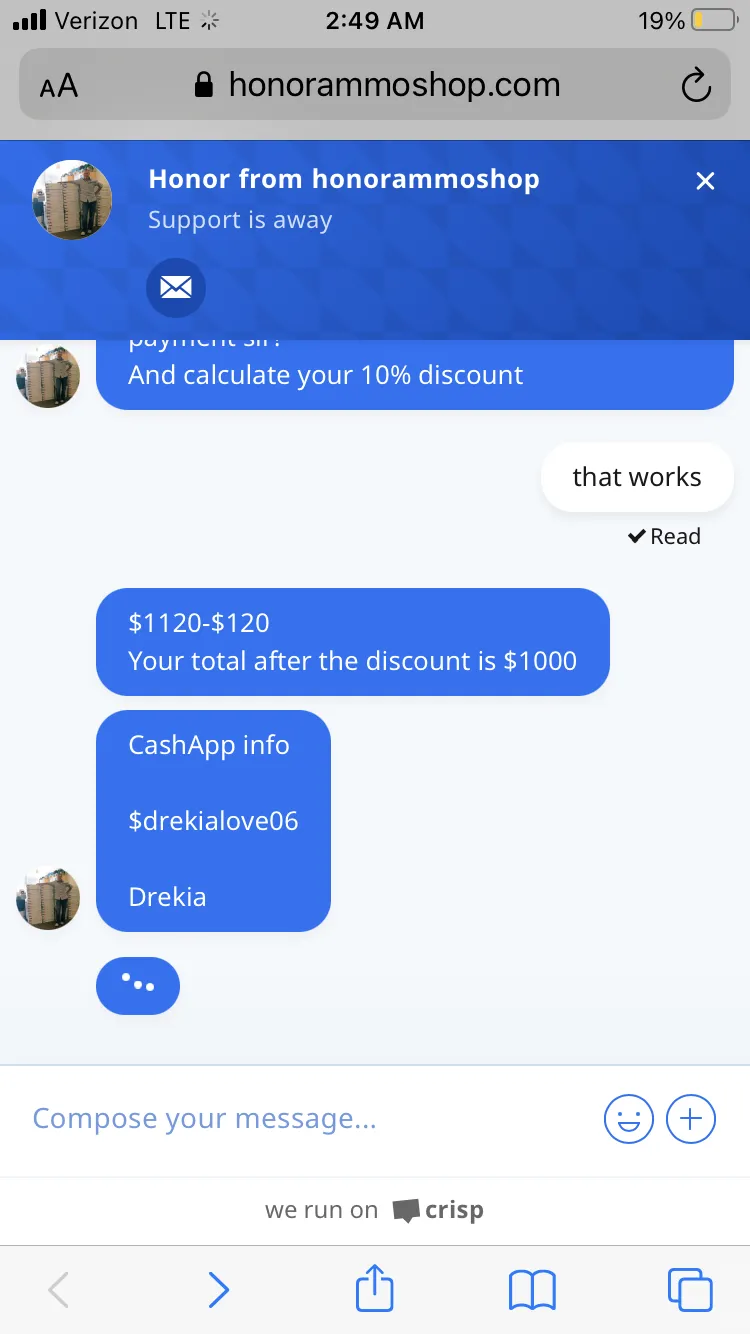Show open Safari tabs
This screenshot has width=750, height=1334.
pyautogui.click(x=690, y=1289)
